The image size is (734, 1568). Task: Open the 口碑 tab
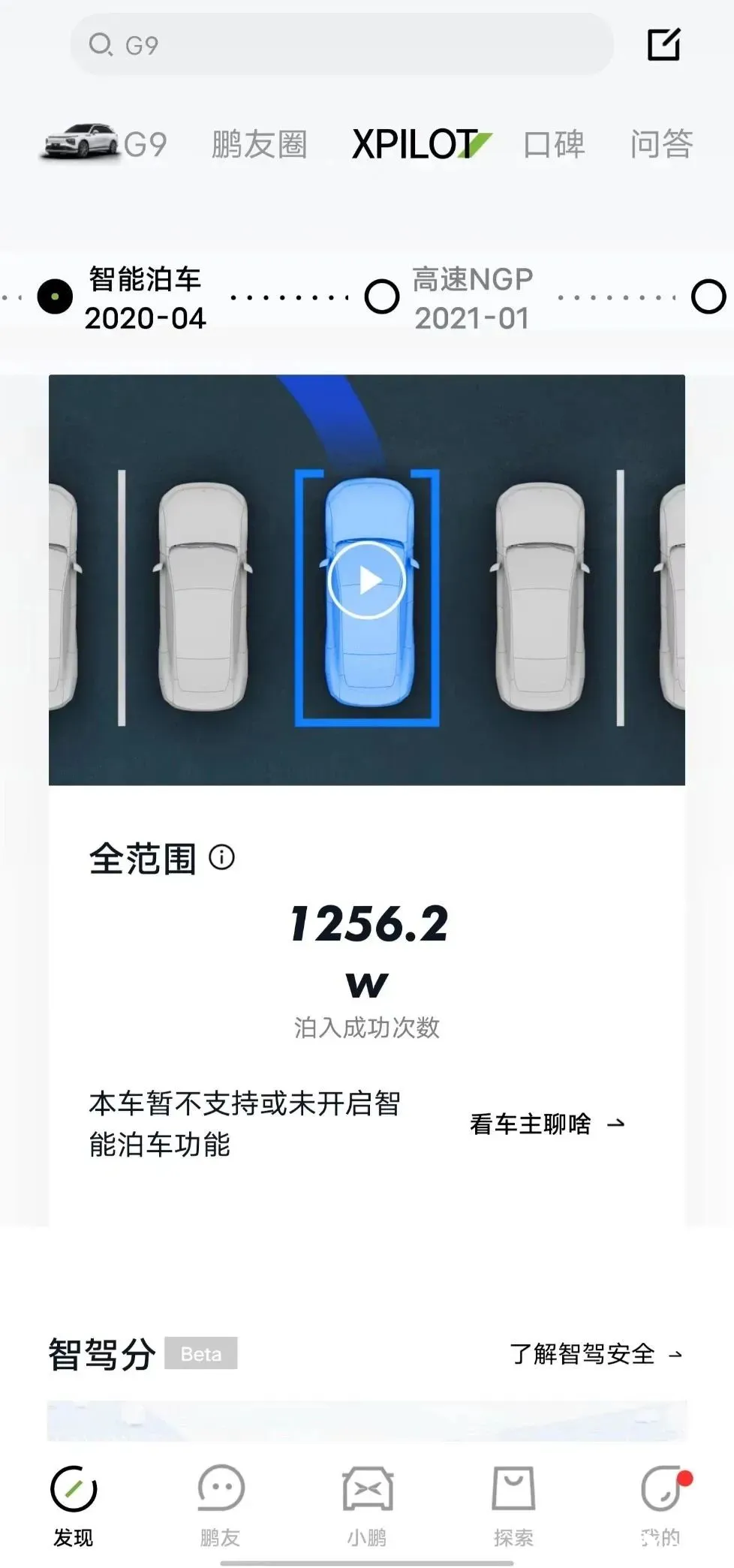pos(554,144)
